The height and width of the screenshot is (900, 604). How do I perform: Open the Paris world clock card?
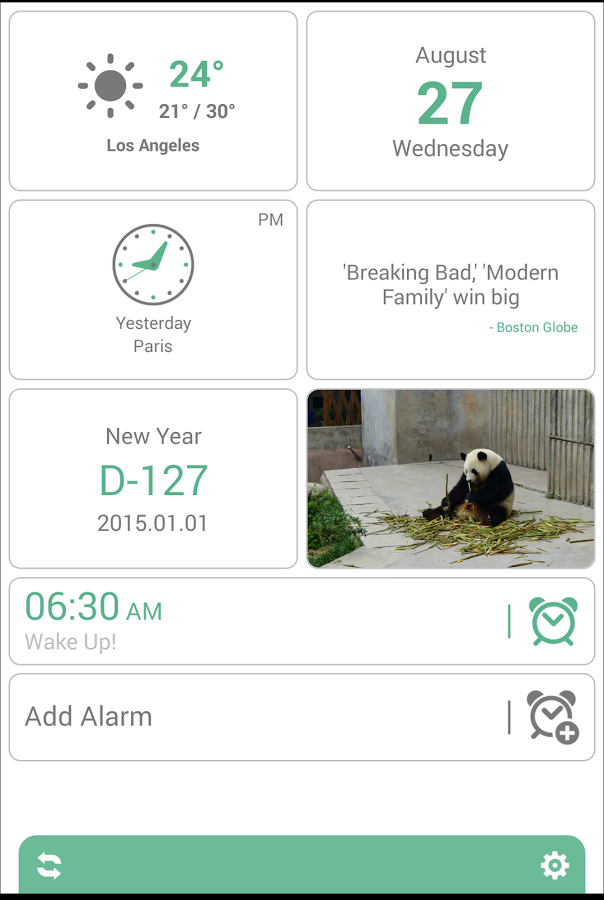153,290
